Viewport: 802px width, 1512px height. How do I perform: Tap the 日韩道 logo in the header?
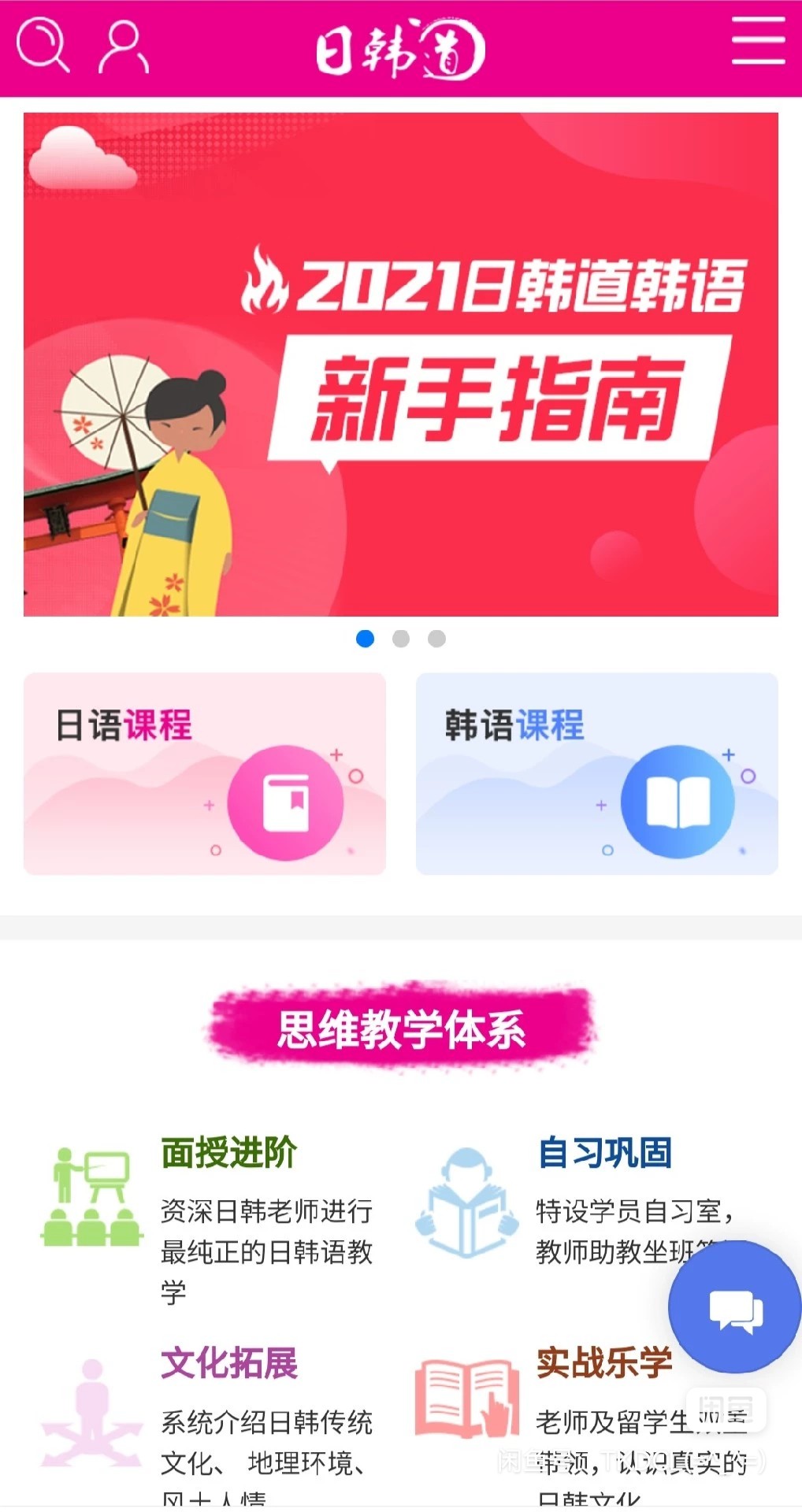(x=400, y=49)
